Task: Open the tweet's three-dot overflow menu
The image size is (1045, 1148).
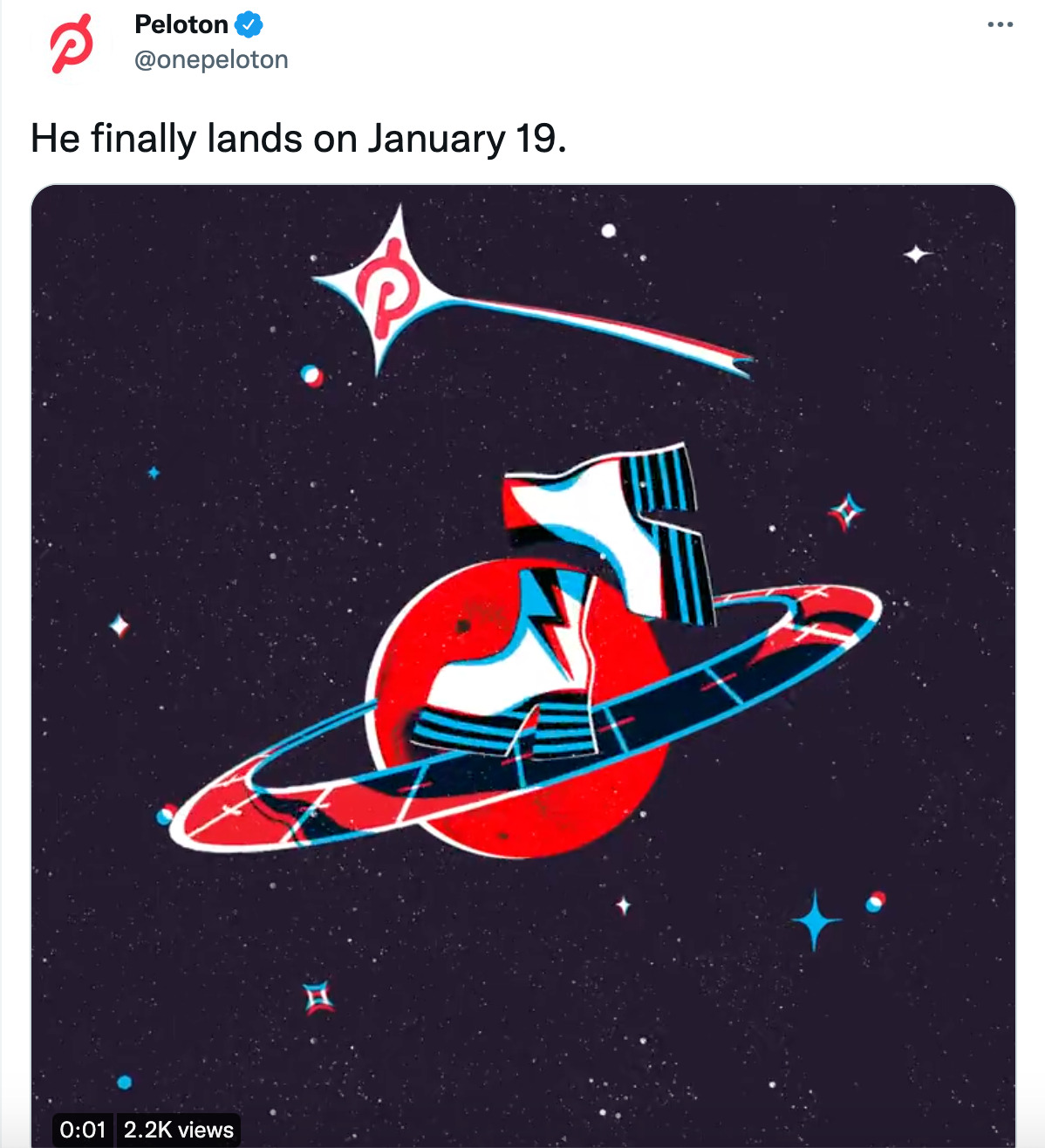Action: coord(1000,24)
